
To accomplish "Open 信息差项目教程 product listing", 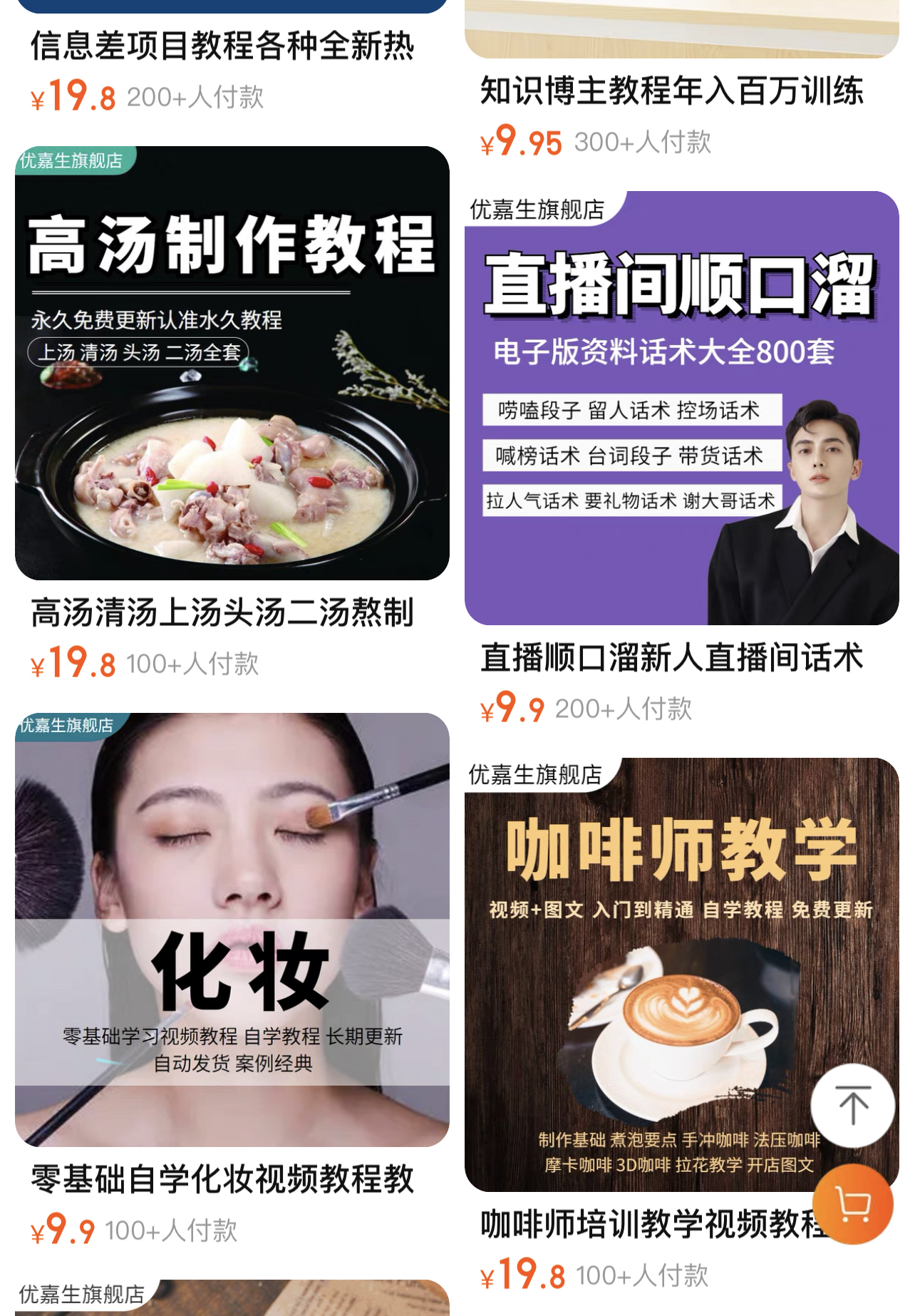I will coord(222,47).
